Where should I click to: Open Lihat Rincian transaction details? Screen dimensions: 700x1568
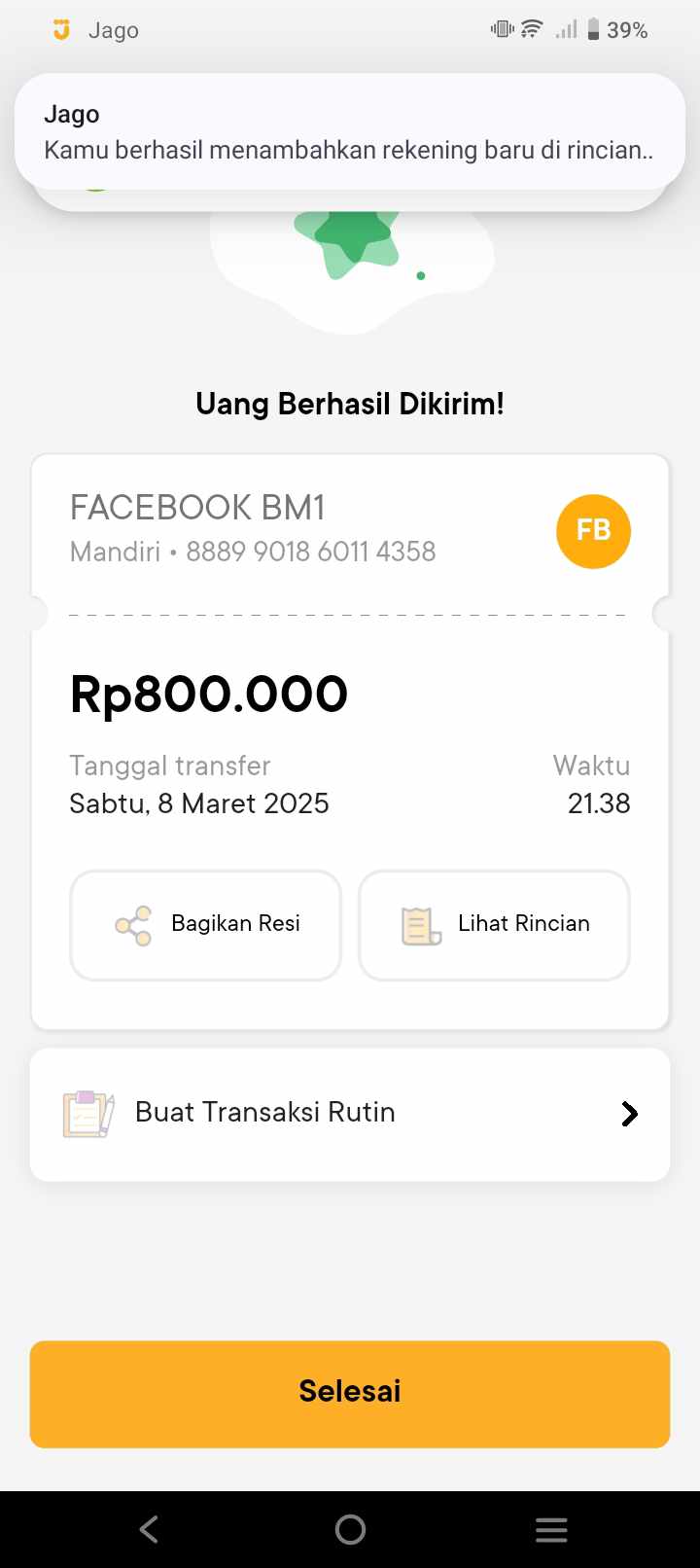[x=494, y=924]
